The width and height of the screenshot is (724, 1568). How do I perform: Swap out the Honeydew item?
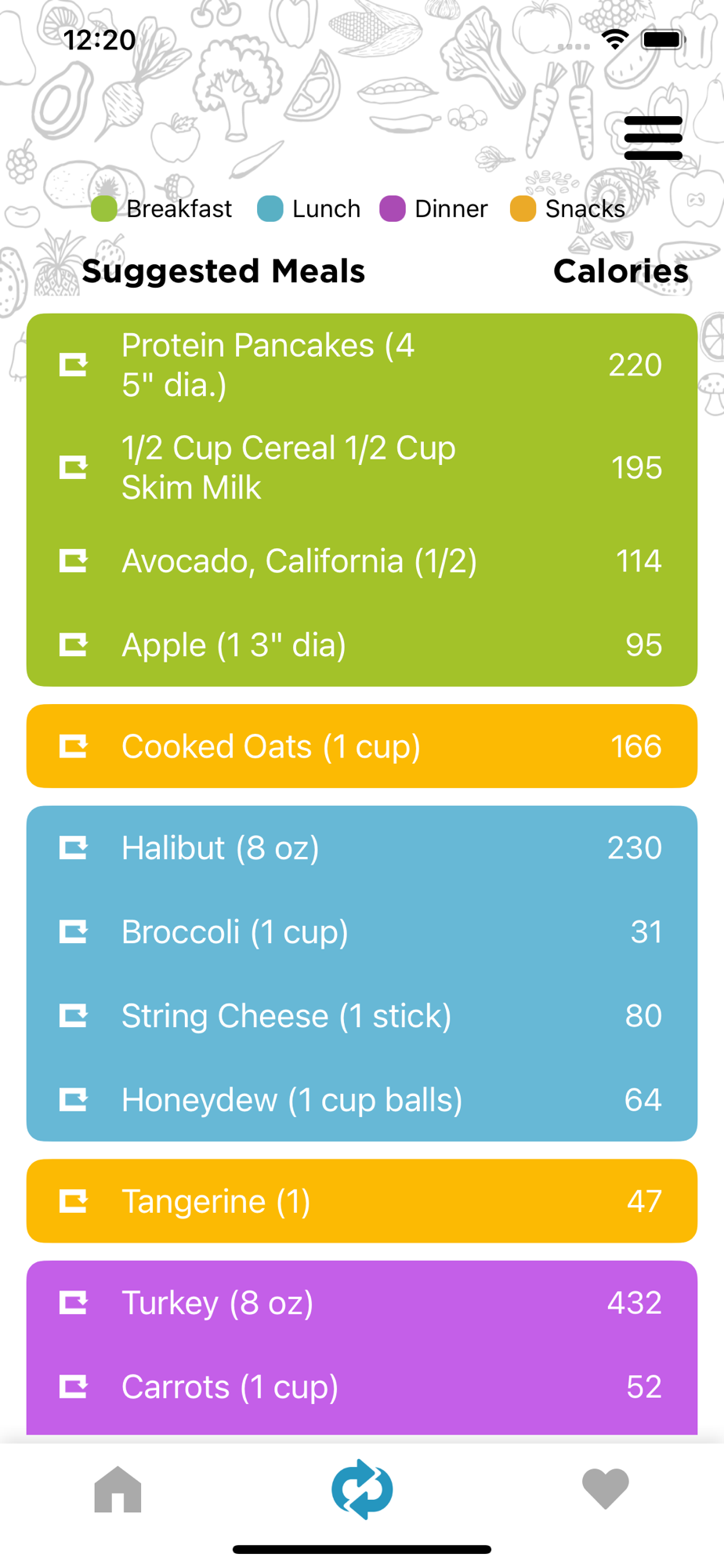point(74,1099)
